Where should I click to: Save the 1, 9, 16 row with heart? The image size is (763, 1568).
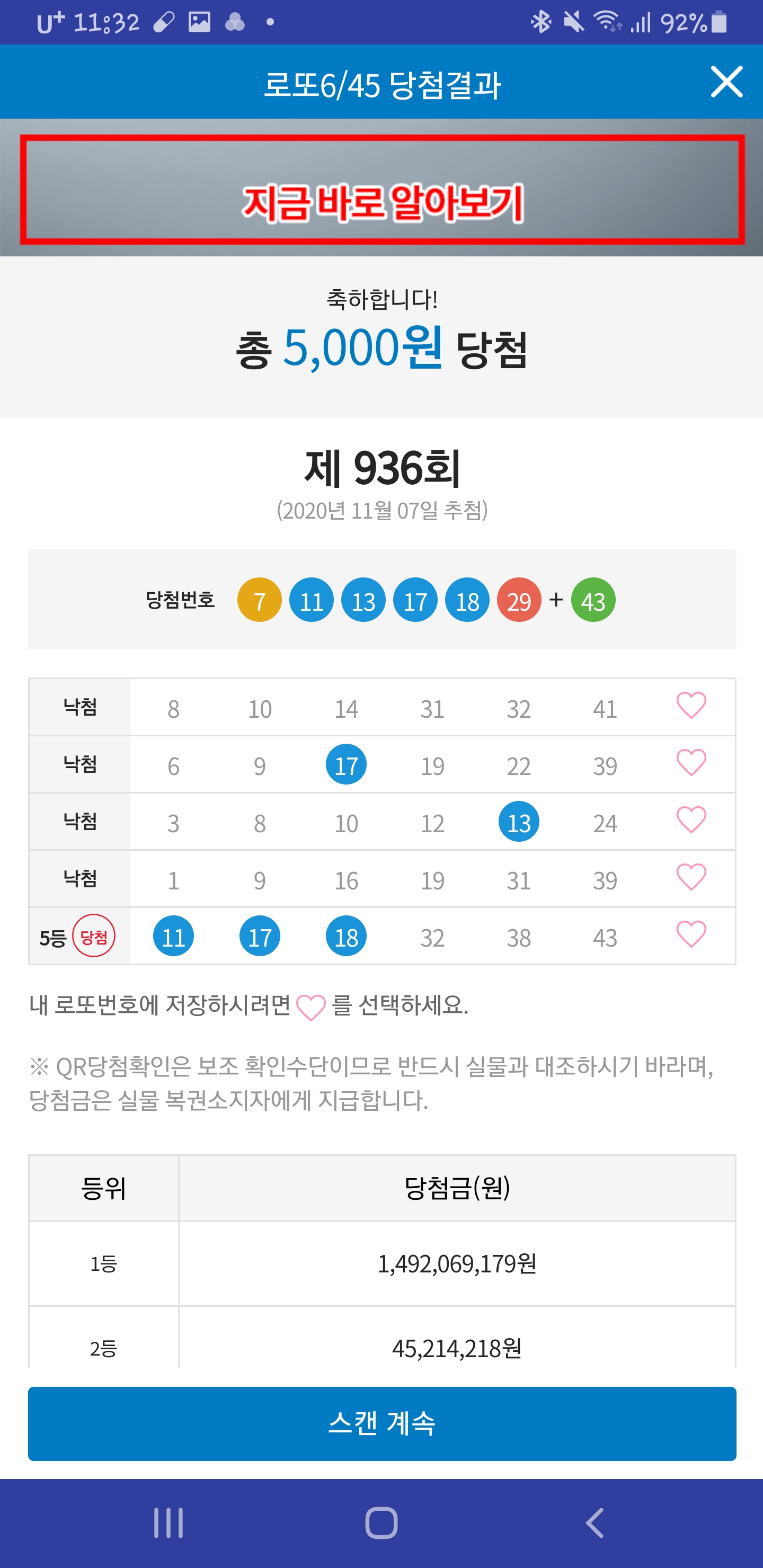point(691,878)
